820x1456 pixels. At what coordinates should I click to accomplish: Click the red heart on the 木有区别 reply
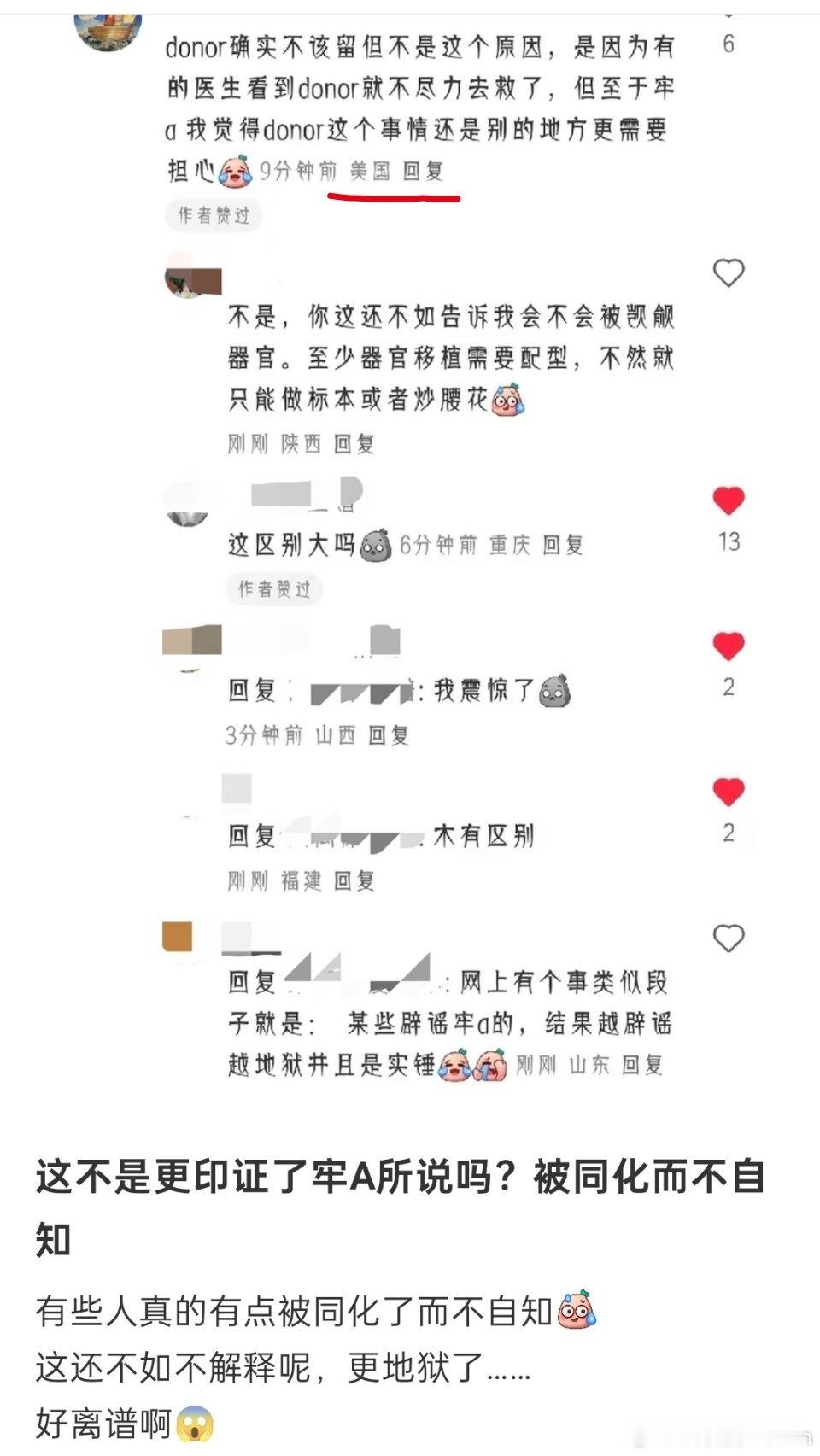[727, 790]
